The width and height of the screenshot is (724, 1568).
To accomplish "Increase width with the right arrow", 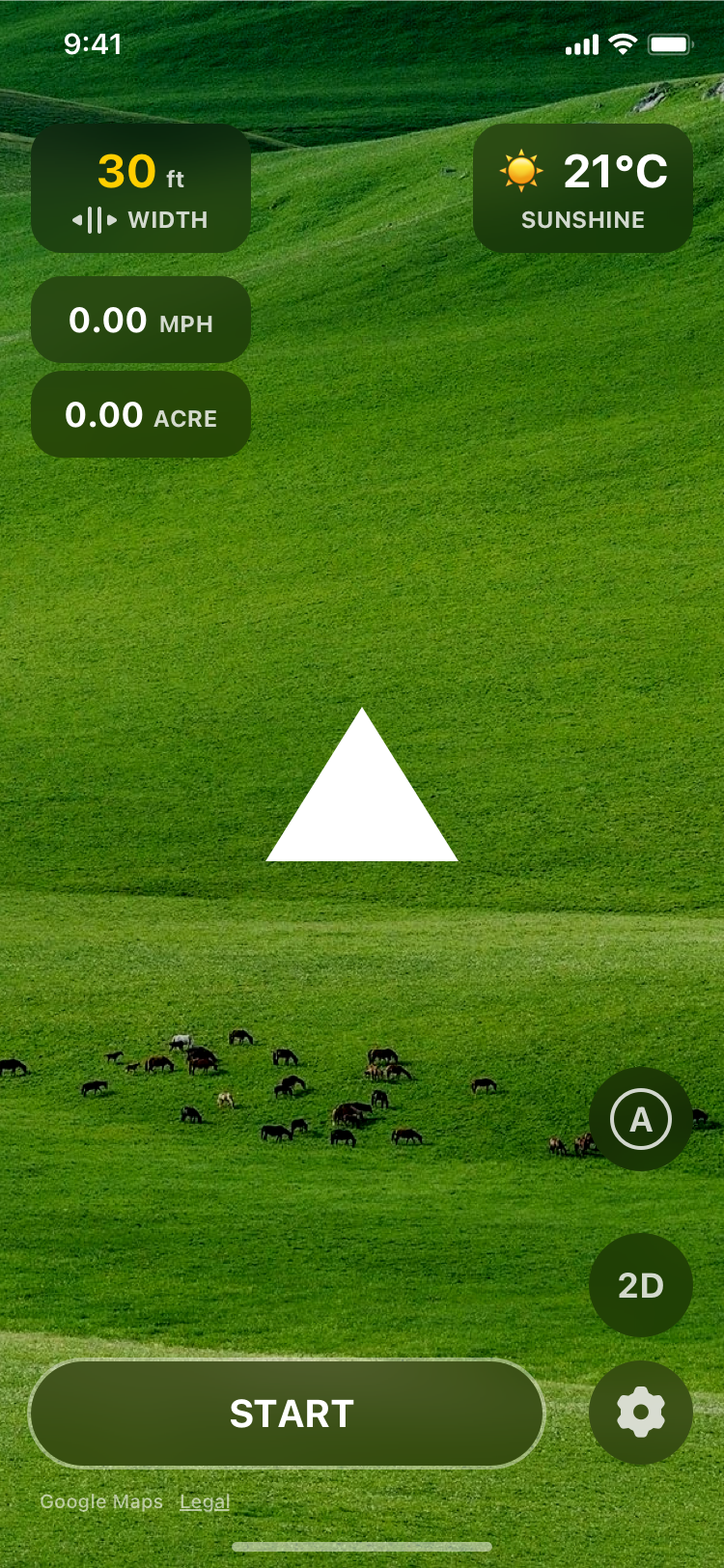I will click(x=111, y=220).
